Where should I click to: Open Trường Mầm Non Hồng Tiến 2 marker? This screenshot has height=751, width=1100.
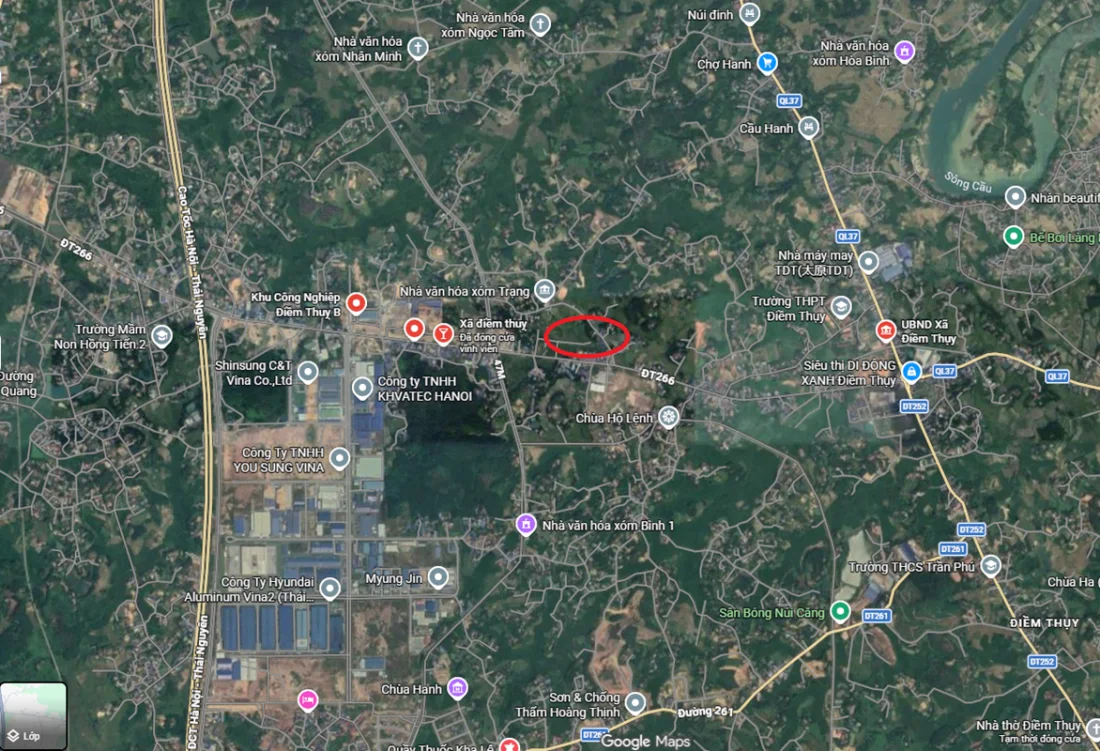(x=162, y=337)
